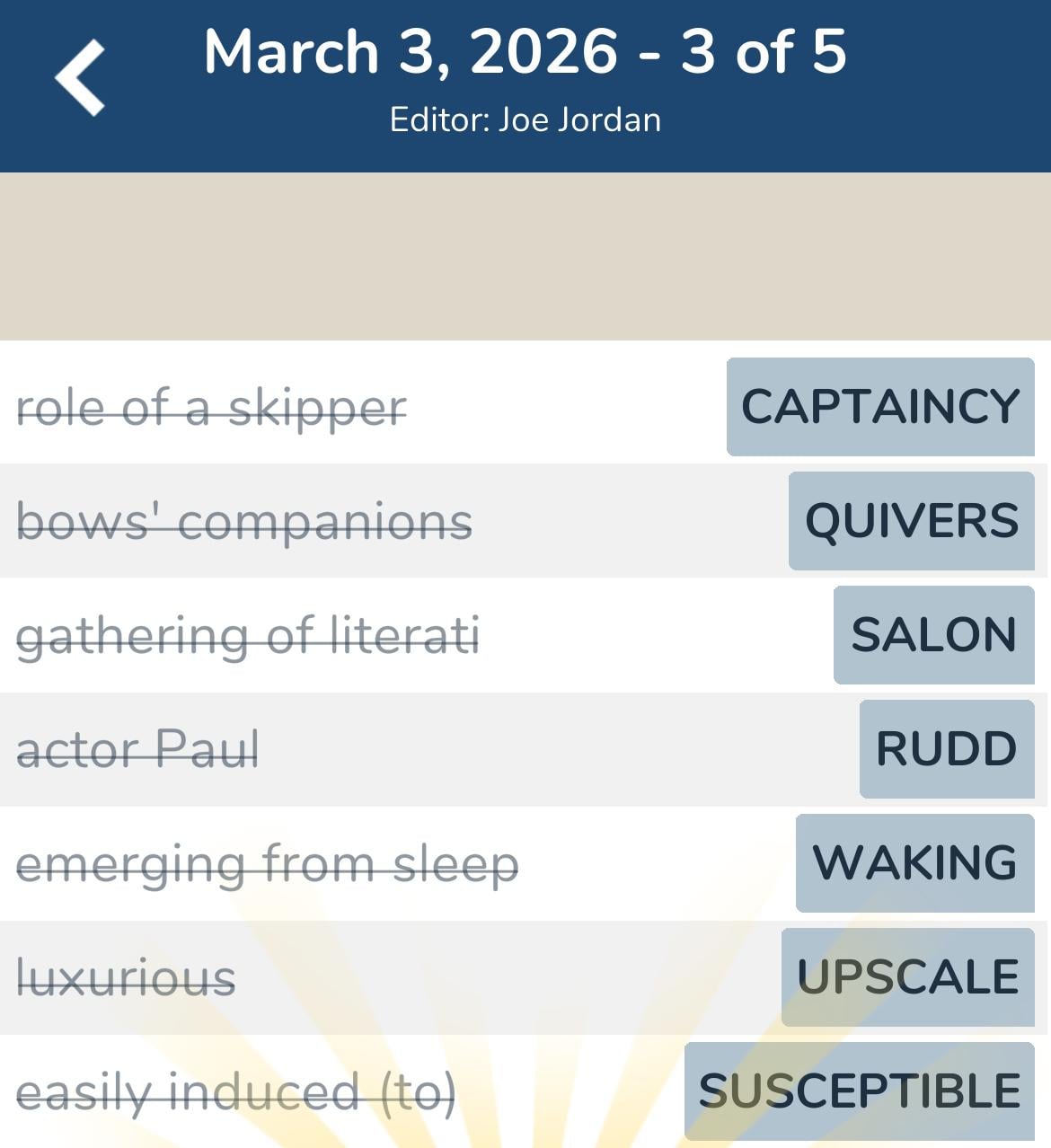
Task: Tap the RUDD answer tile
Action: (x=946, y=748)
